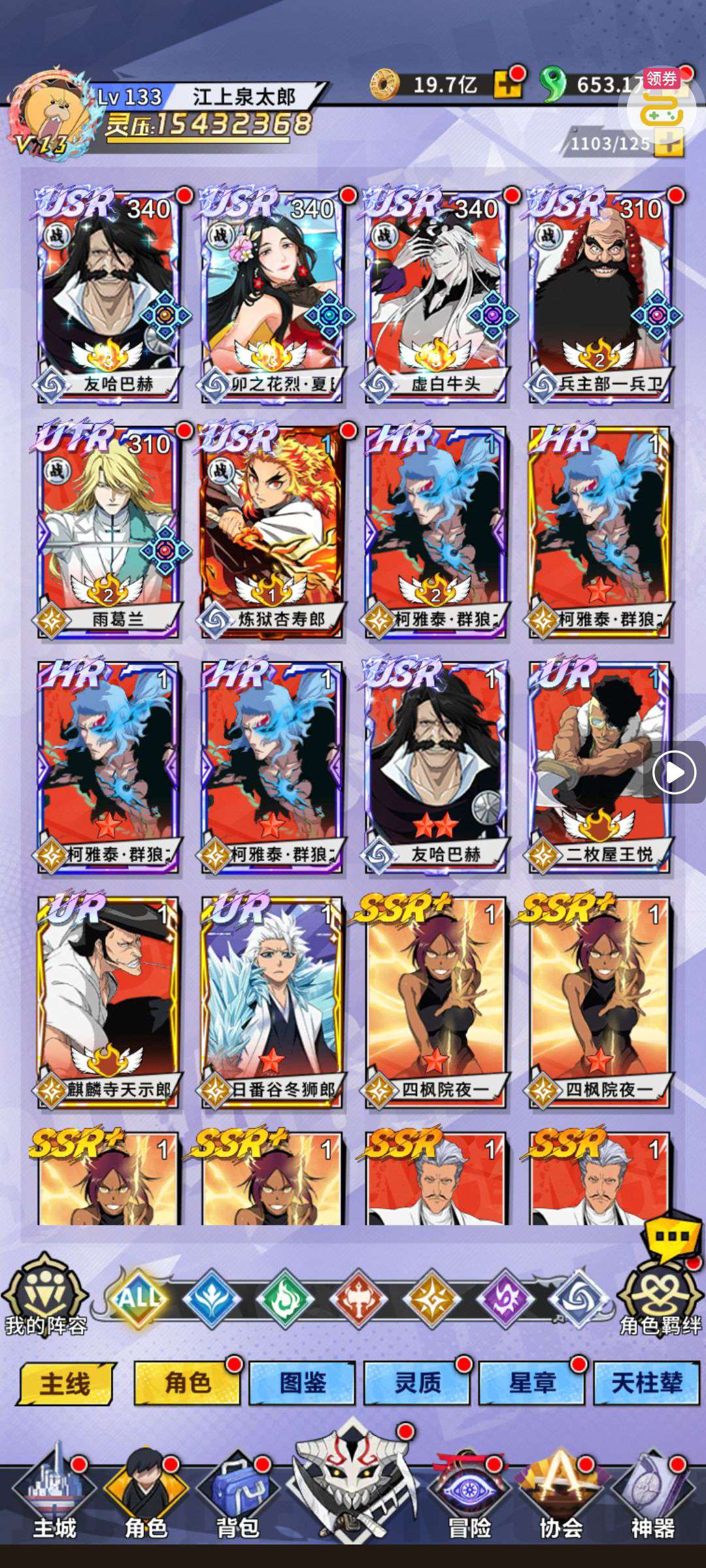The height and width of the screenshot is (1568, 706).
Task: Open the 星章 tab
Action: pos(532,1382)
